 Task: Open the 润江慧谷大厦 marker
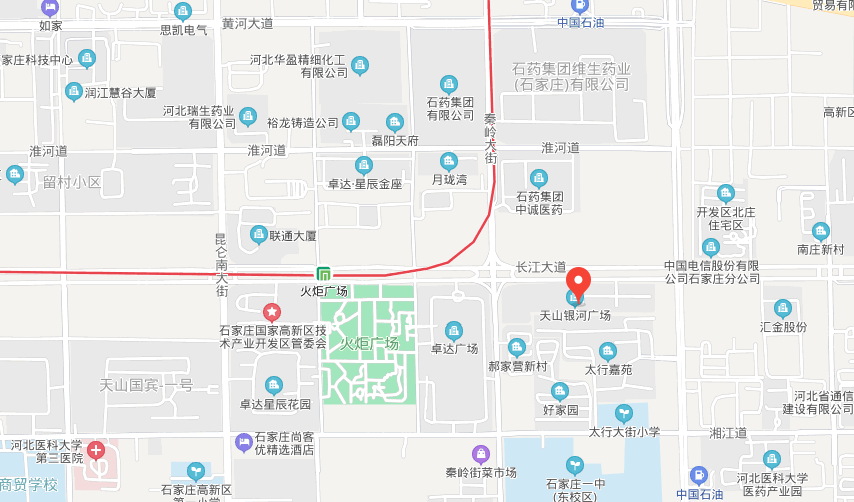pos(74,92)
